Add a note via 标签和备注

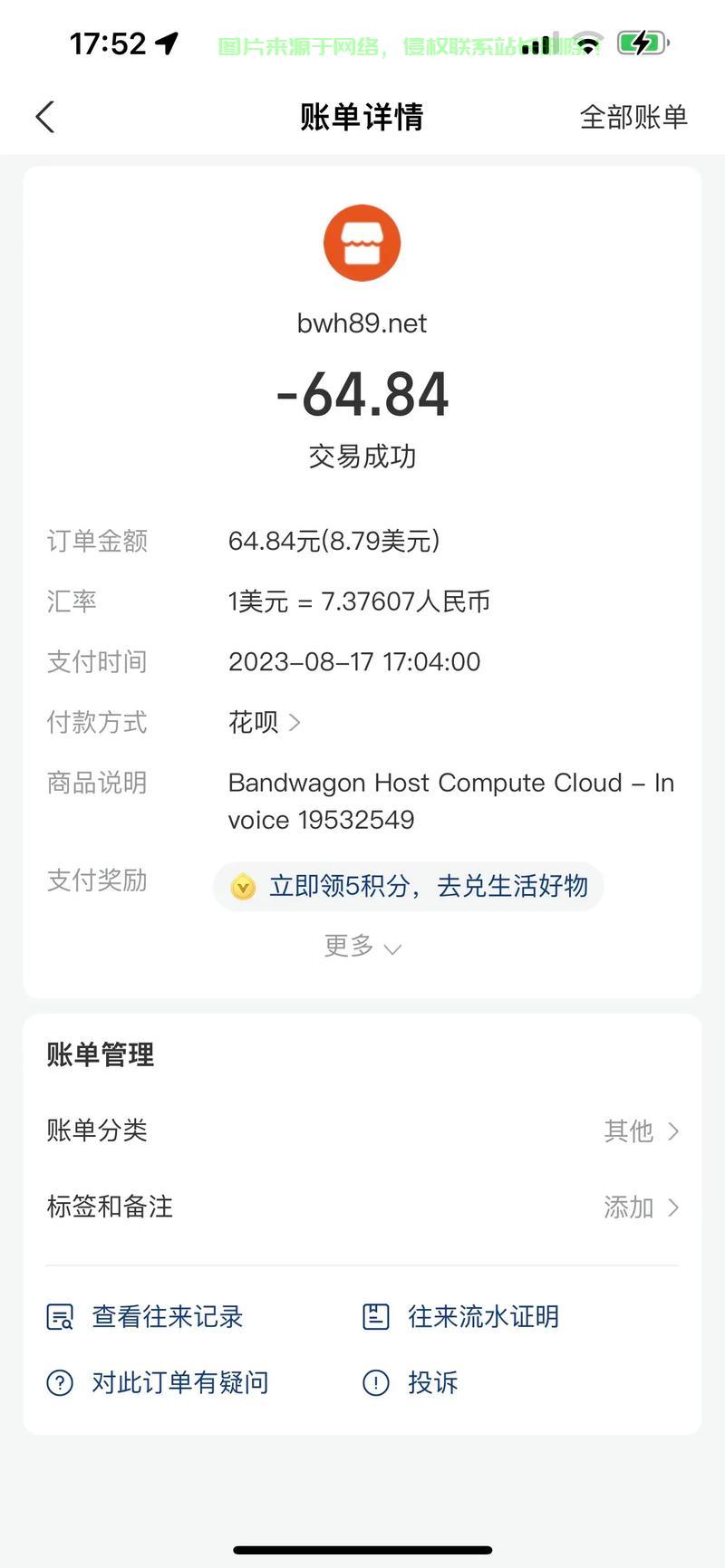point(362,1207)
